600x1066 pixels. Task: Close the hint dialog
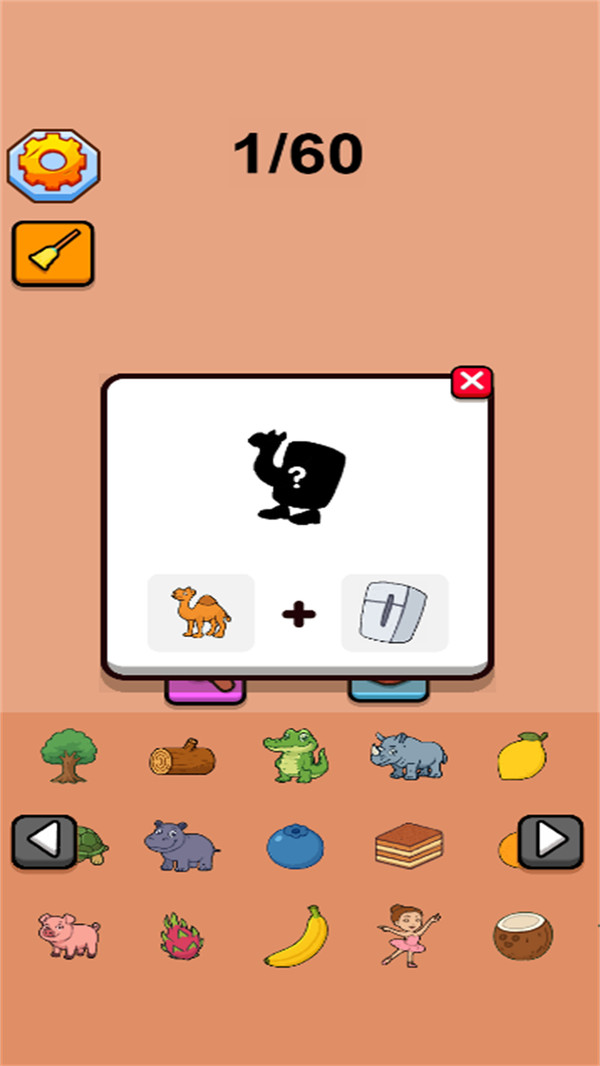tap(472, 381)
